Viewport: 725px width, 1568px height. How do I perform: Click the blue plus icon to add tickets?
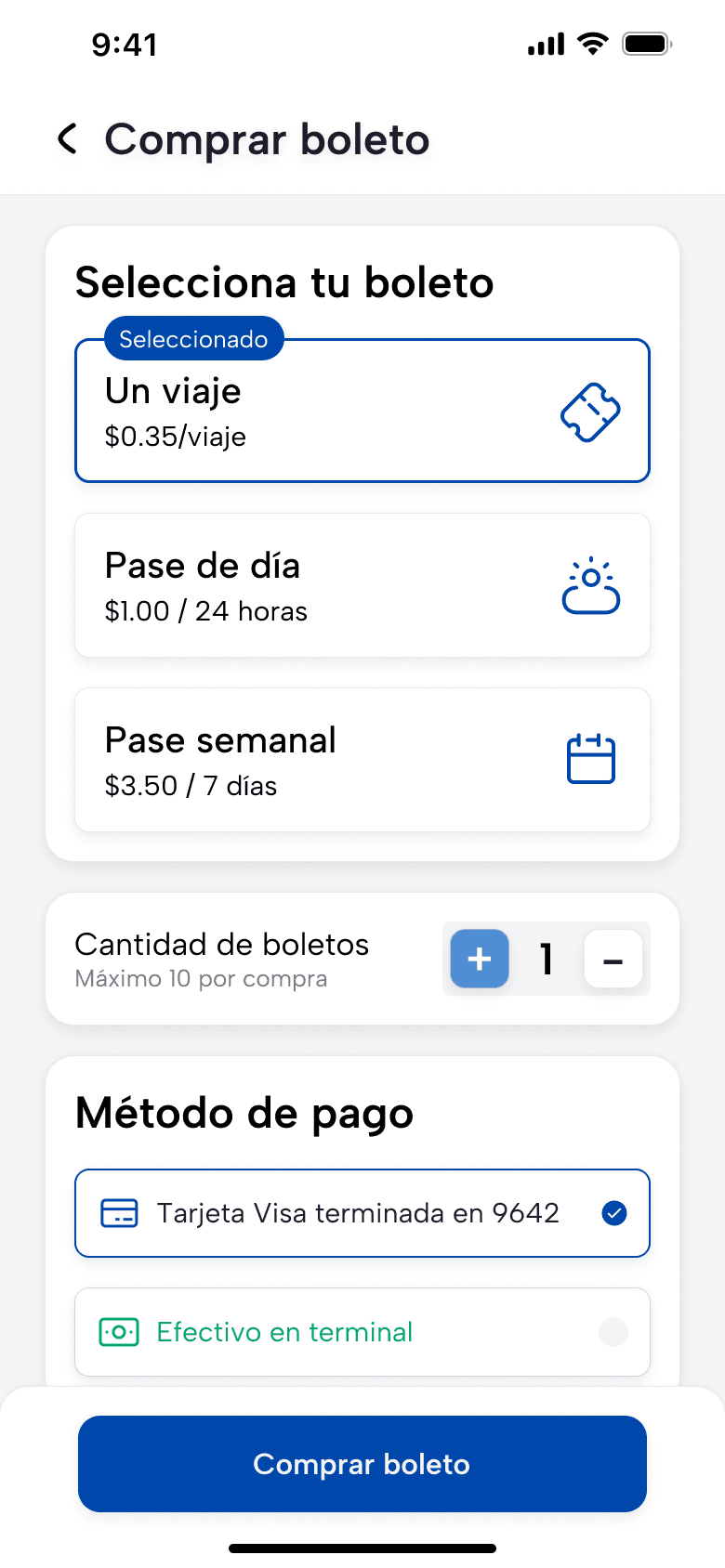pyautogui.click(x=479, y=959)
